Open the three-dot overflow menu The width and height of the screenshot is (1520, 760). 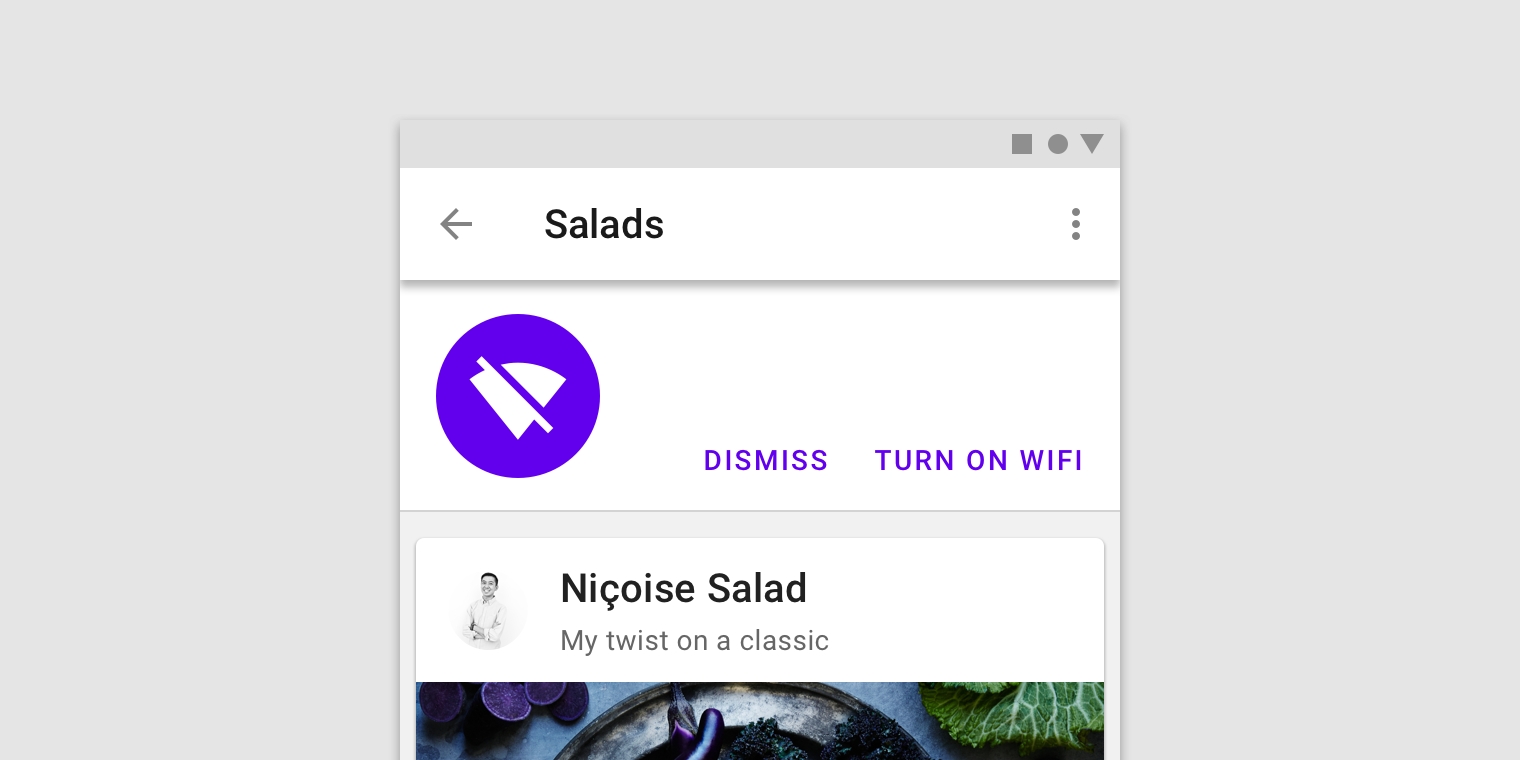[1076, 224]
